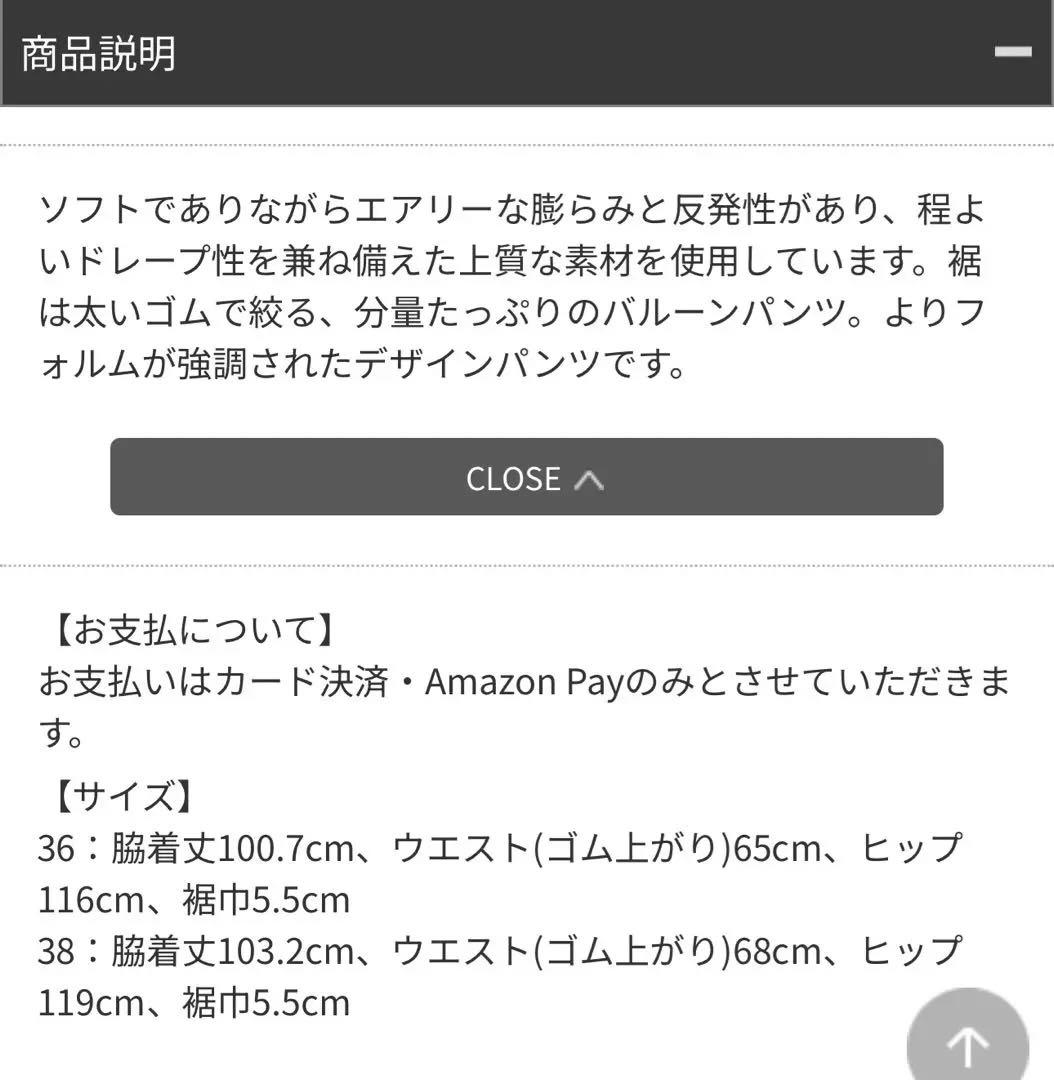
Task: Tap the CLOSE button under the description
Action: 526,477
